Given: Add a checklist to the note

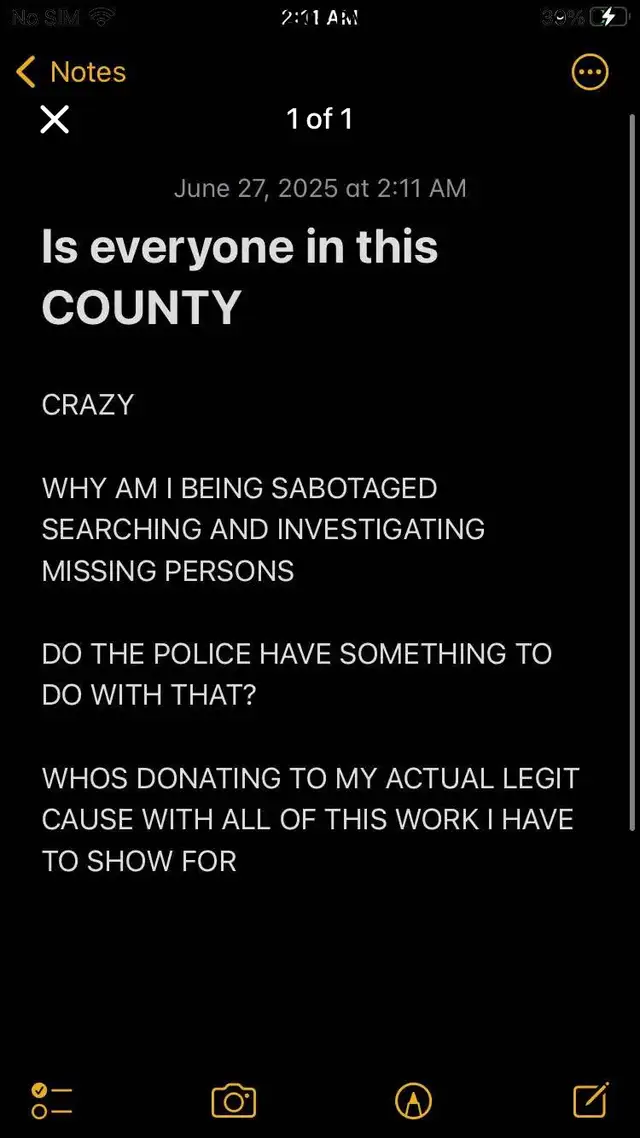Looking at the screenshot, I should click(x=52, y=1101).
